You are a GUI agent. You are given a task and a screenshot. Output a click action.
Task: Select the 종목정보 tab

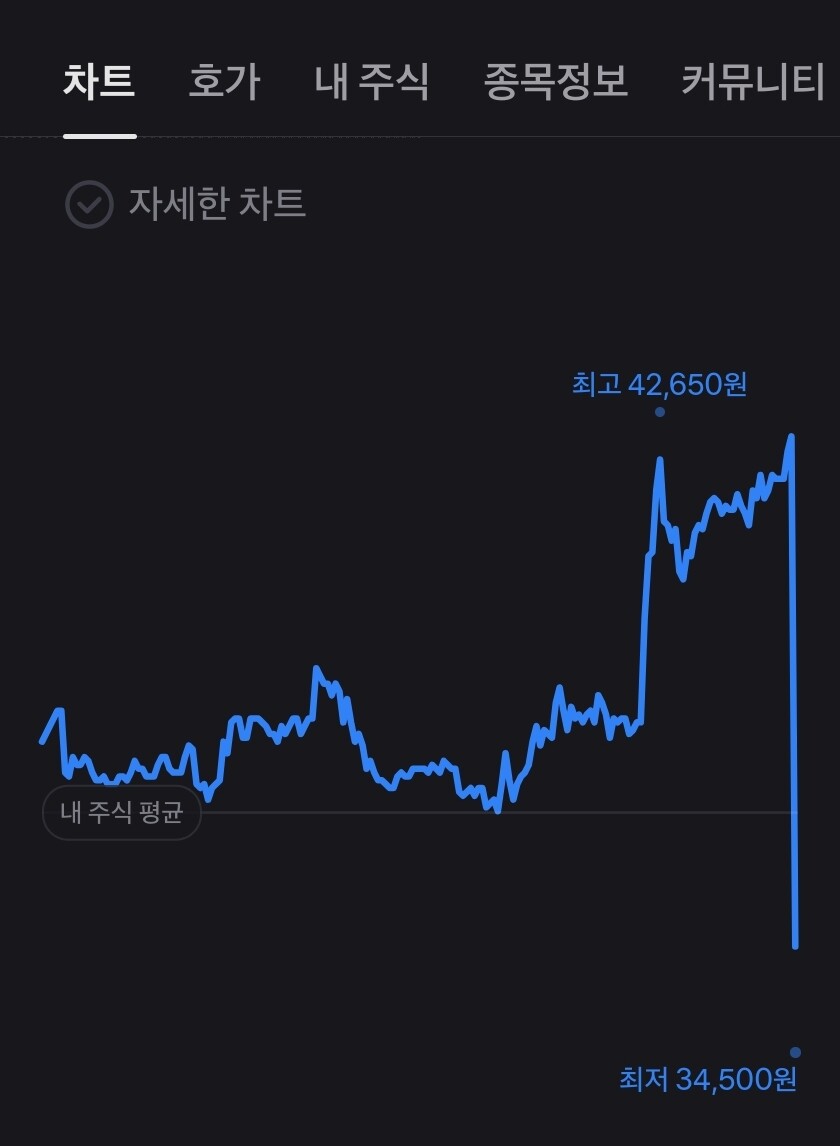point(556,84)
